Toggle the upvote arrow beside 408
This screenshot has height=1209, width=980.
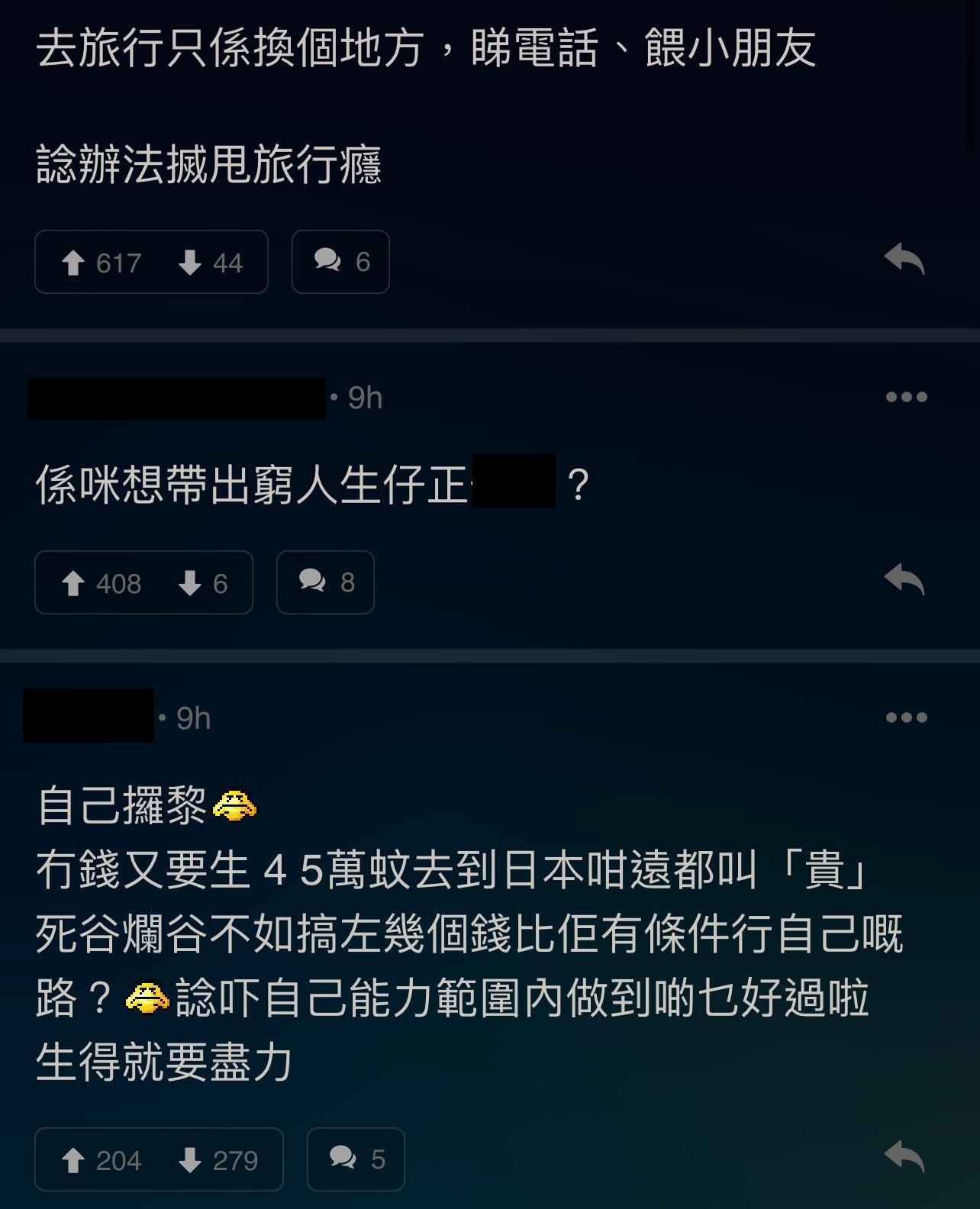pos(73,583)
